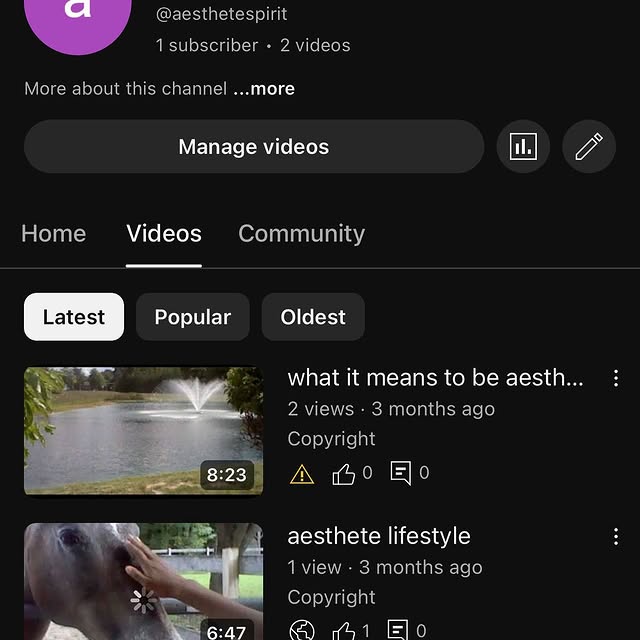Sort videos by Popular
The width and height of the screenshot is (640, 640).
coord(192,317)
